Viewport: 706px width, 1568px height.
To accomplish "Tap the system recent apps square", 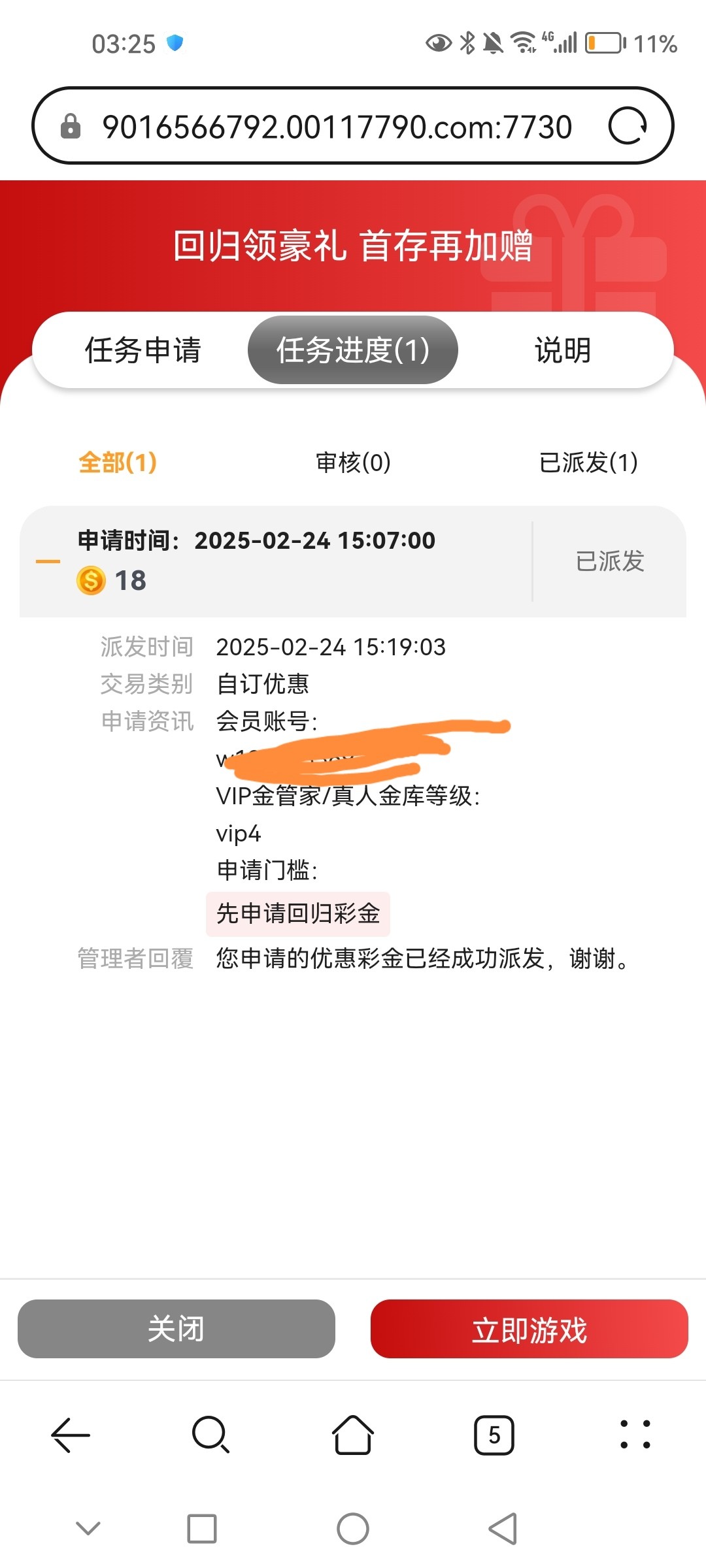I will (202, 1529).
